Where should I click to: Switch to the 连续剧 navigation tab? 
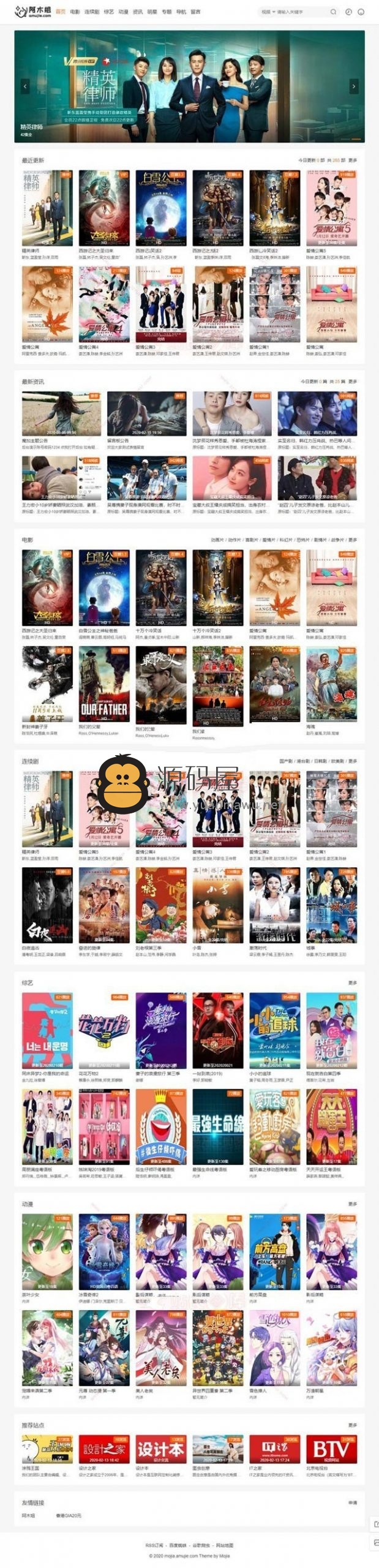[91, 12]
